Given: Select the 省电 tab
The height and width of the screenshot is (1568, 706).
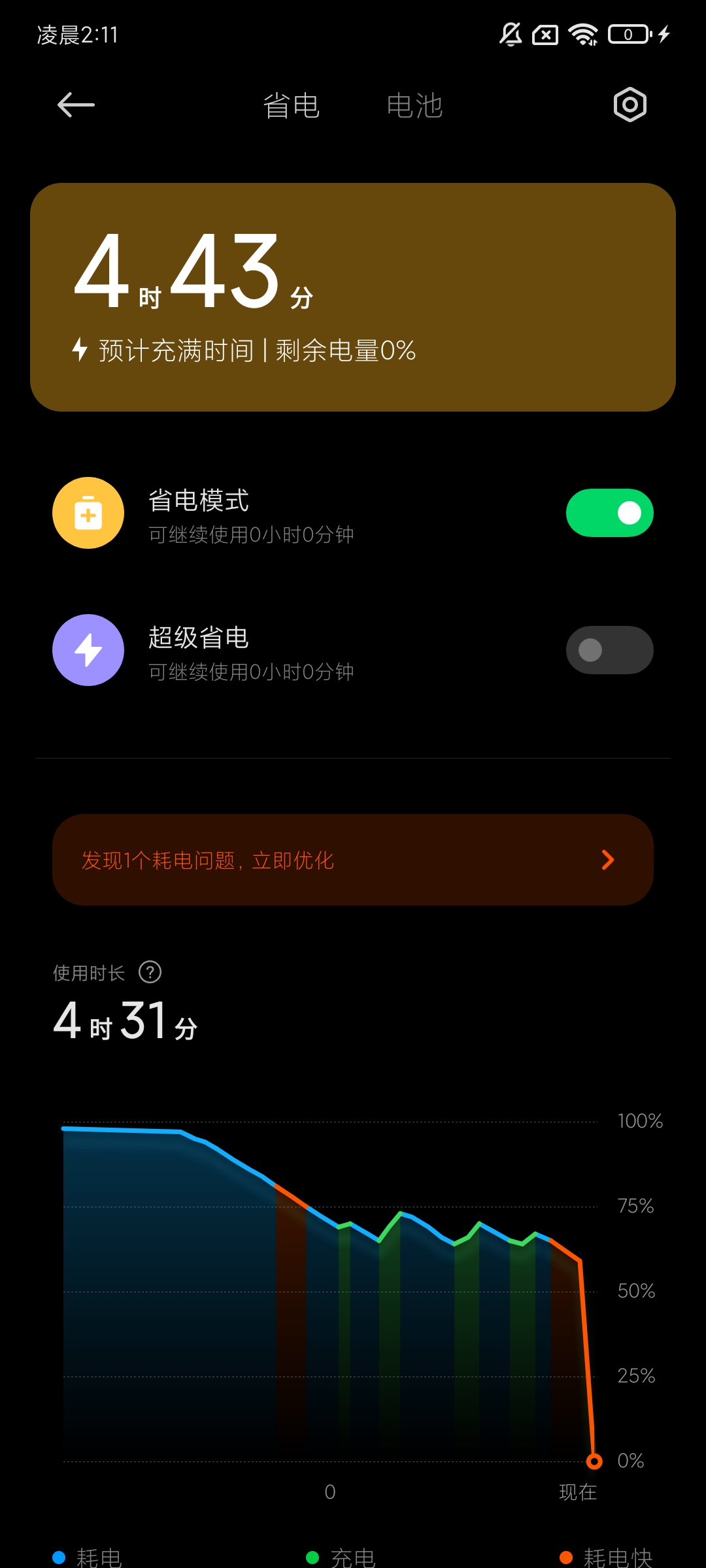Looking at the screenshot, I should click(x=291, y=106).
